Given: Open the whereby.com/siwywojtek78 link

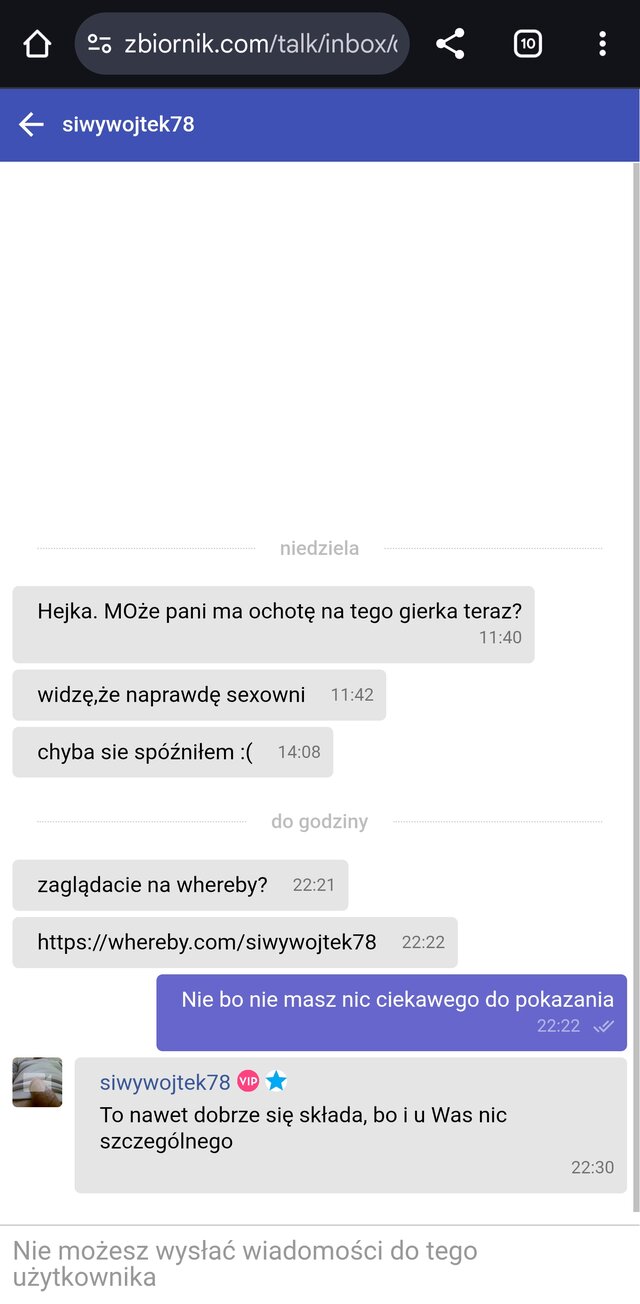Looking at the screenshot, I should pyautogui.click(x=207, y=942).
